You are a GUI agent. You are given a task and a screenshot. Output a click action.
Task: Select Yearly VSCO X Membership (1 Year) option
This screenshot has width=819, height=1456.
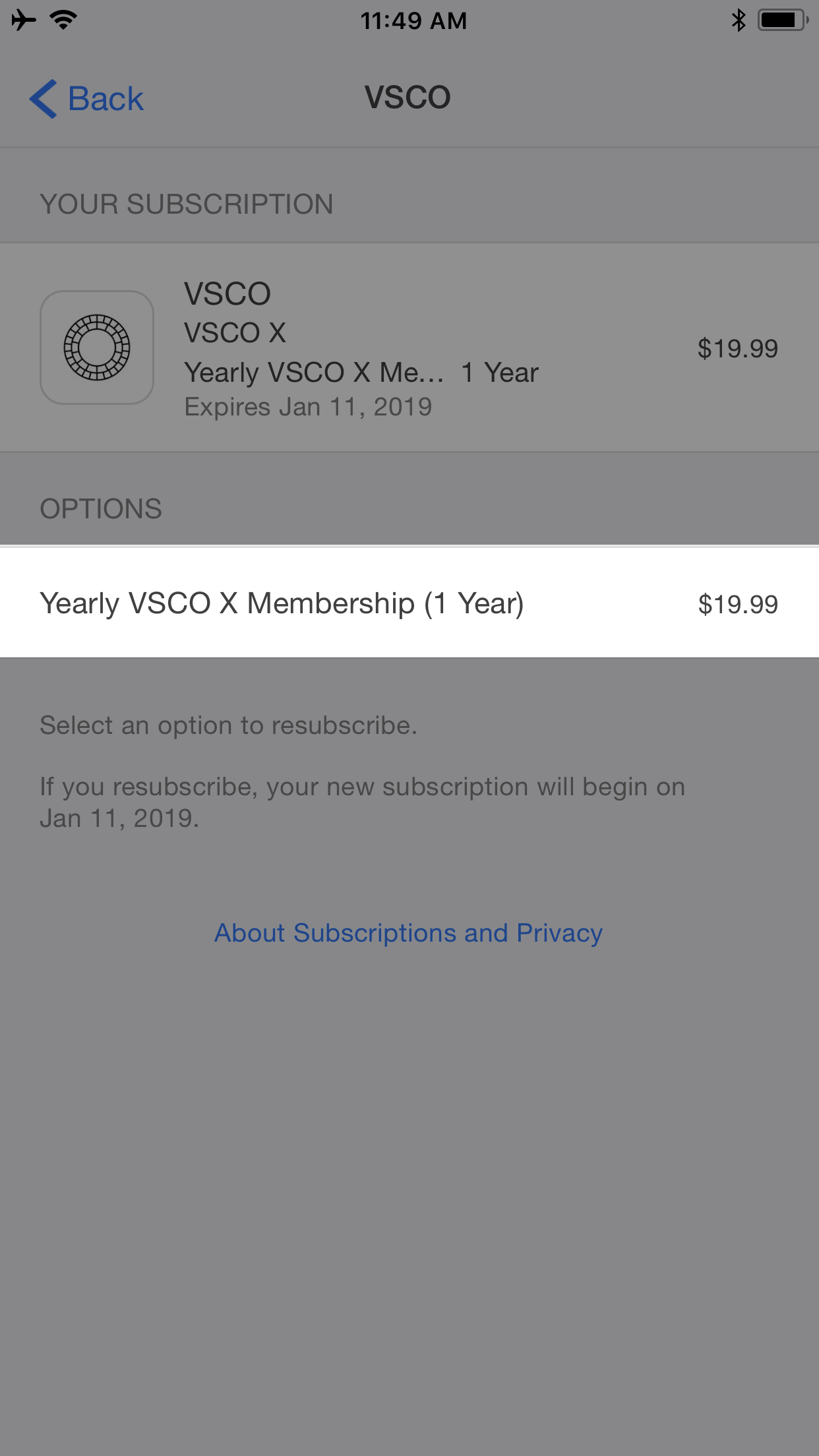click(409, 603)
